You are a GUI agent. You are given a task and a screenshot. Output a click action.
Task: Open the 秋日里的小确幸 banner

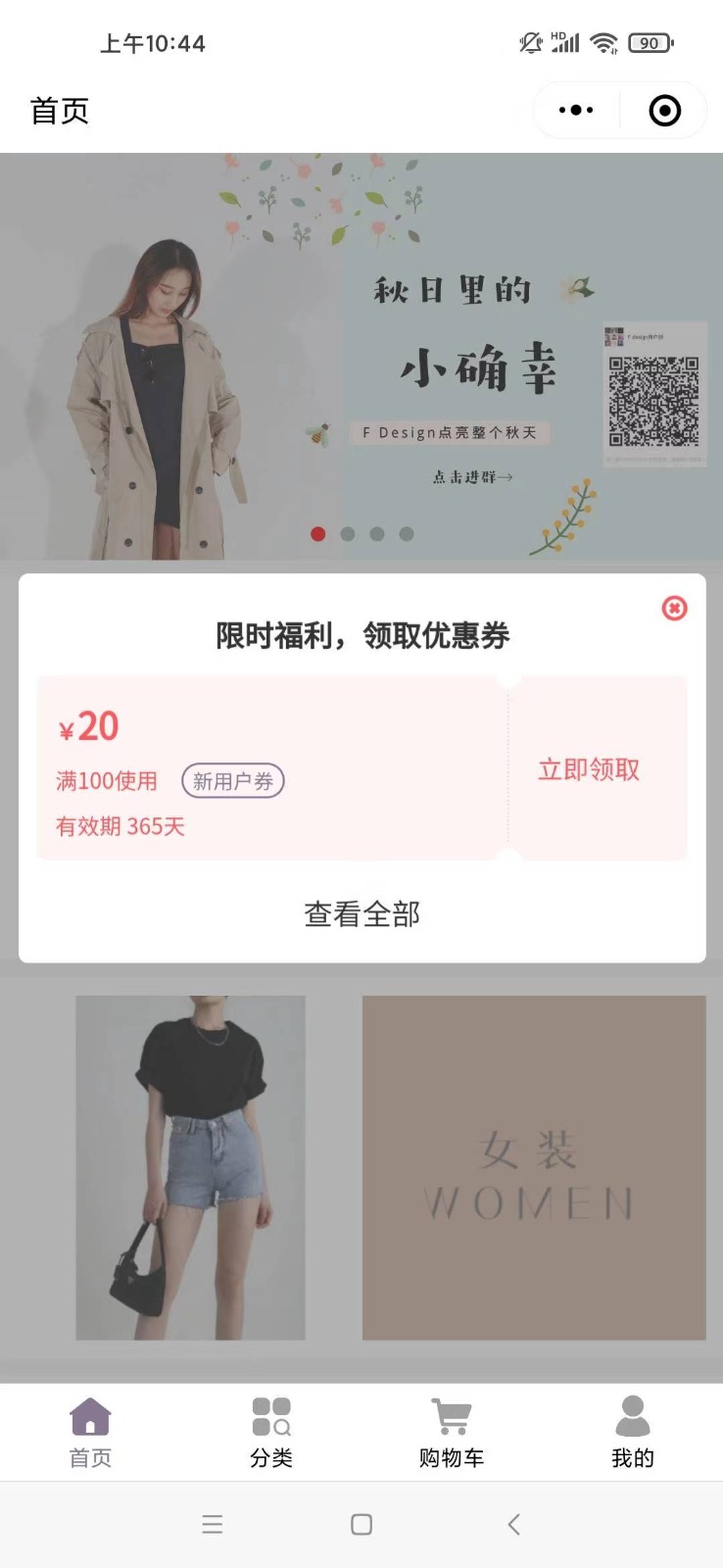[x=361, y=357]
